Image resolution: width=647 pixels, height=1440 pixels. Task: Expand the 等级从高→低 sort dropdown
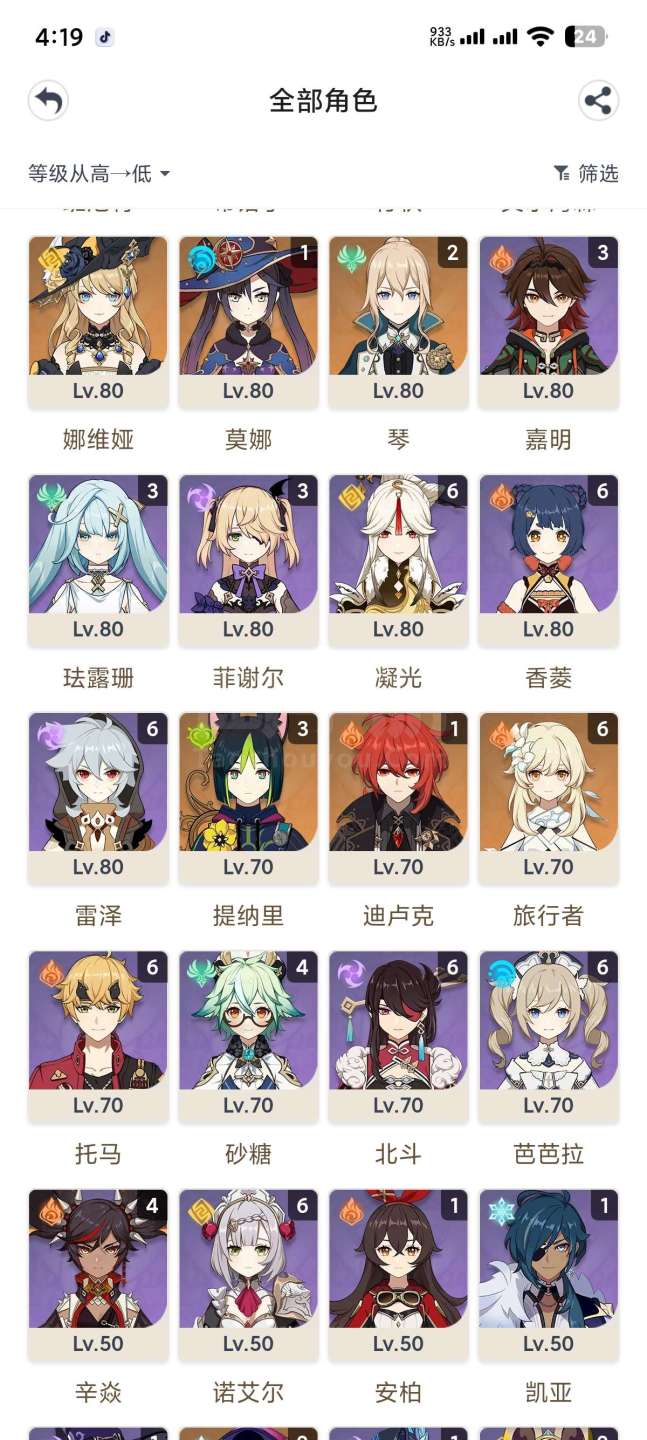click(x=99, y=174)
